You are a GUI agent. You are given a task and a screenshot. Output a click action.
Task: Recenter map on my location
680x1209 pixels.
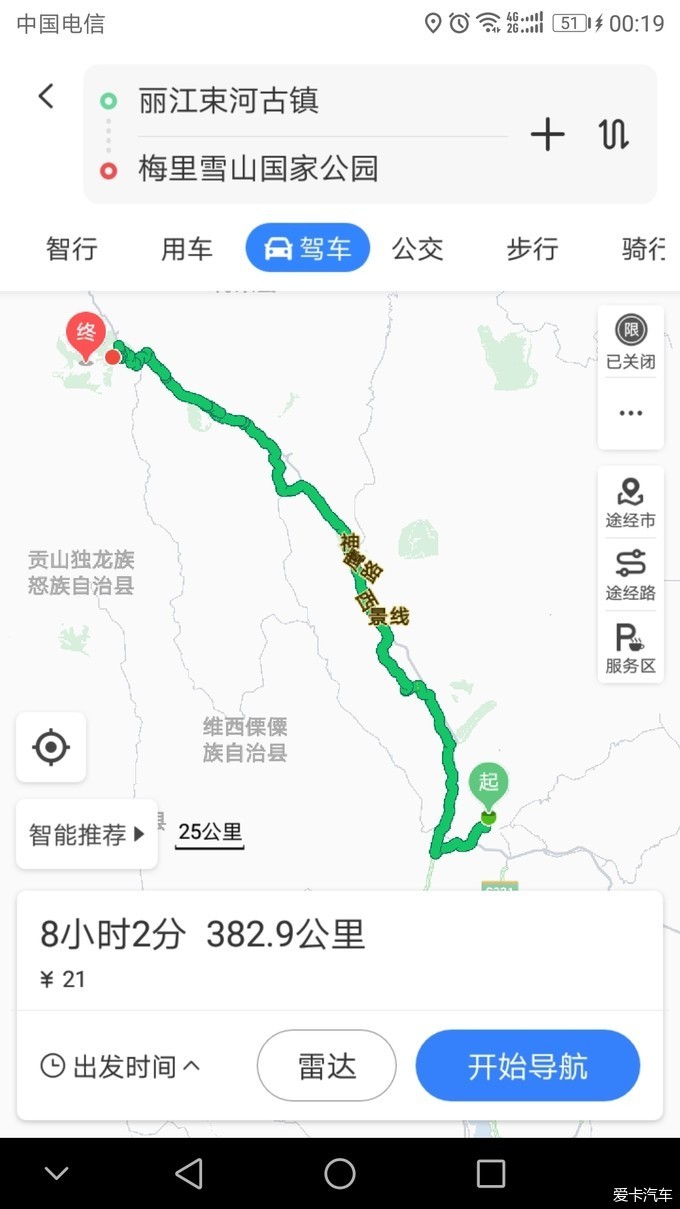tap(51, 747)
